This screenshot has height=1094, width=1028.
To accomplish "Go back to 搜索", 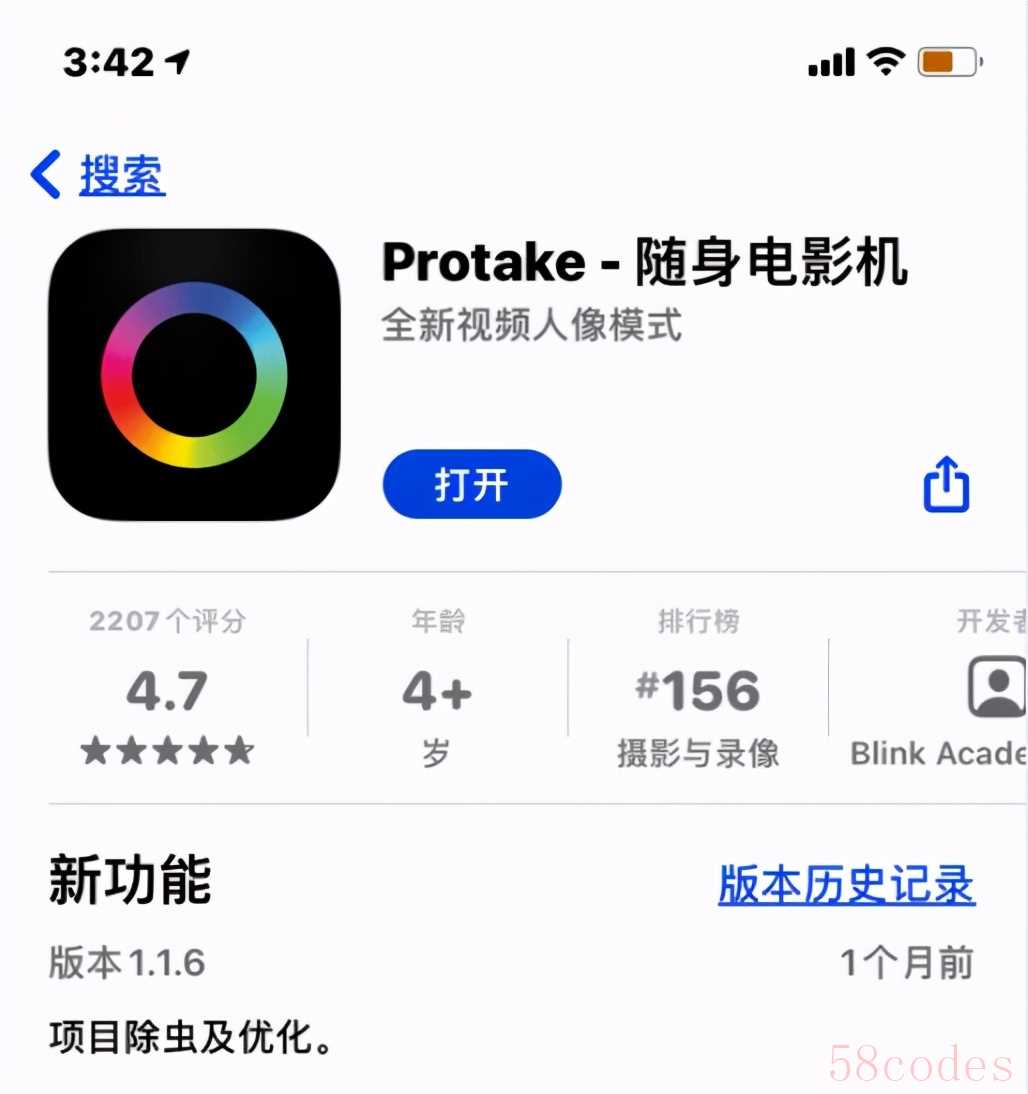I will (100, 176).
